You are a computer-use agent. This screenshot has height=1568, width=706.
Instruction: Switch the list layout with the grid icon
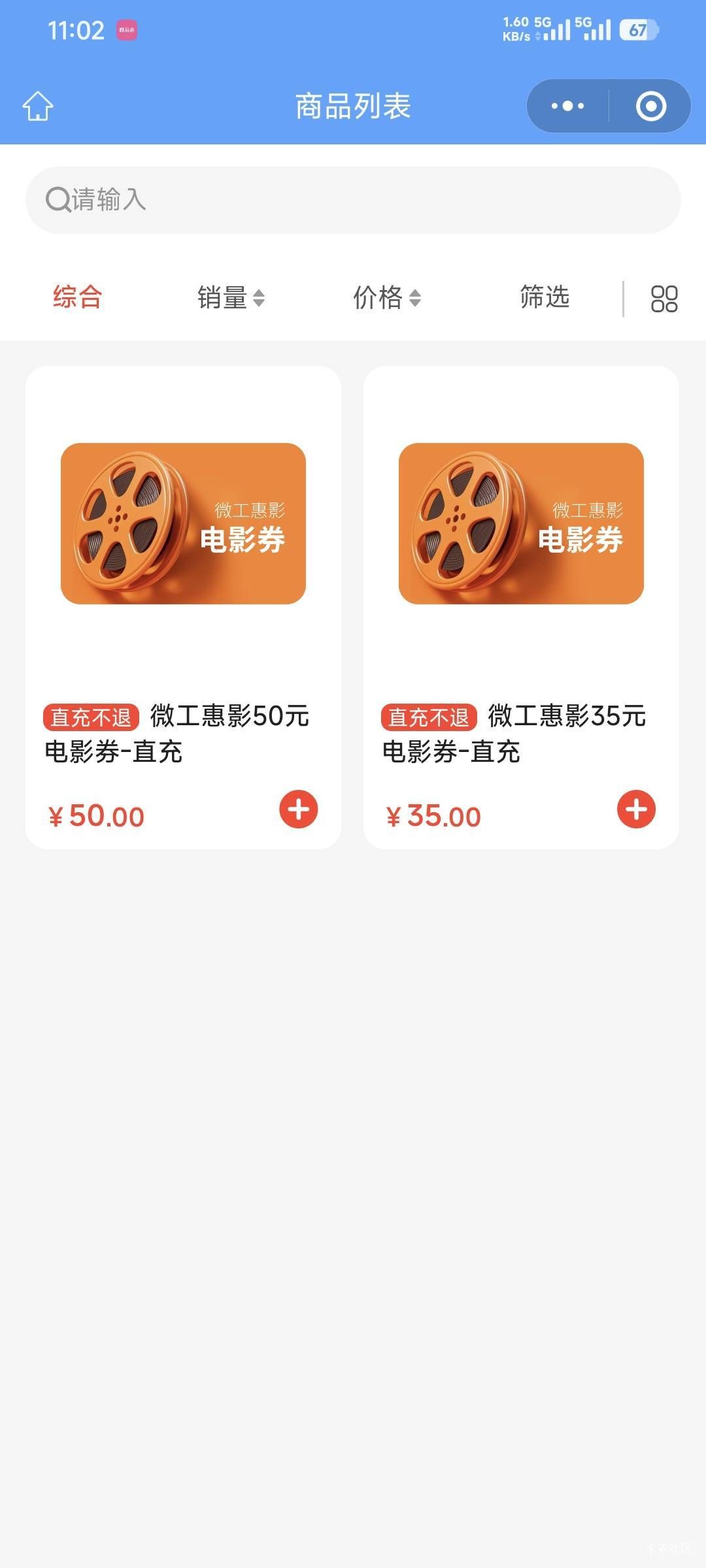(664, 299)
